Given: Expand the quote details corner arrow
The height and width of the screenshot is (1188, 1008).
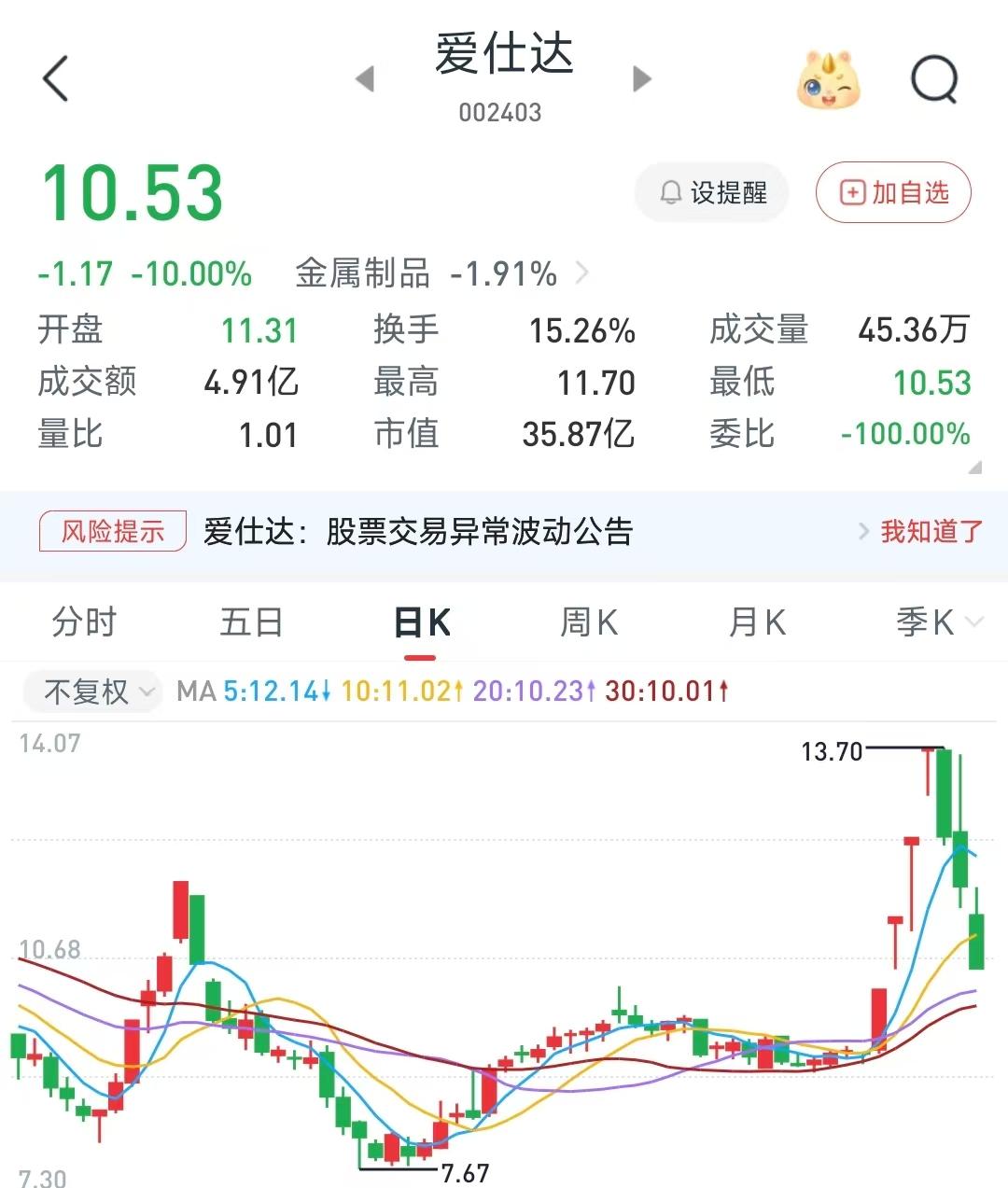Looking at the screenshot, I should (974, 467).
